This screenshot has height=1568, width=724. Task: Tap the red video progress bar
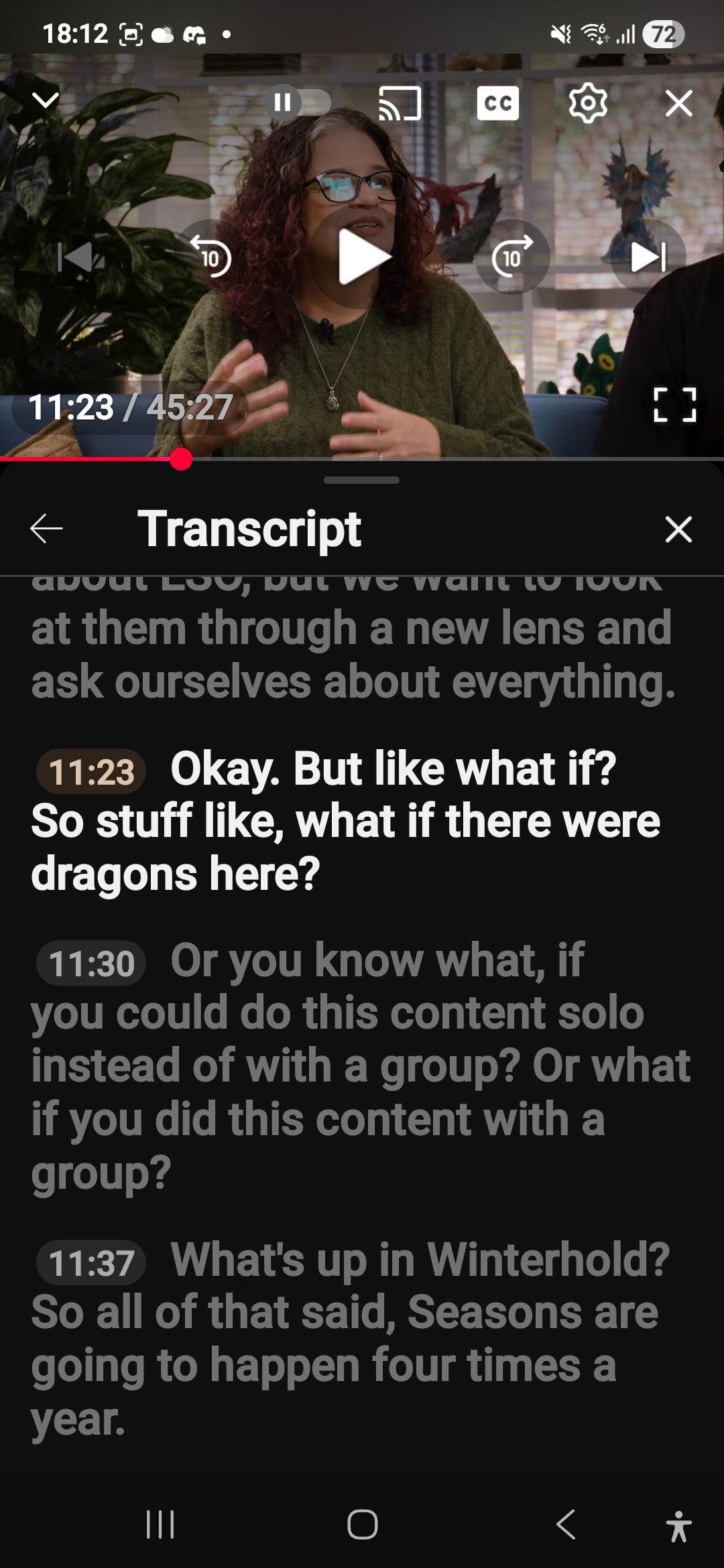point(181,459)
